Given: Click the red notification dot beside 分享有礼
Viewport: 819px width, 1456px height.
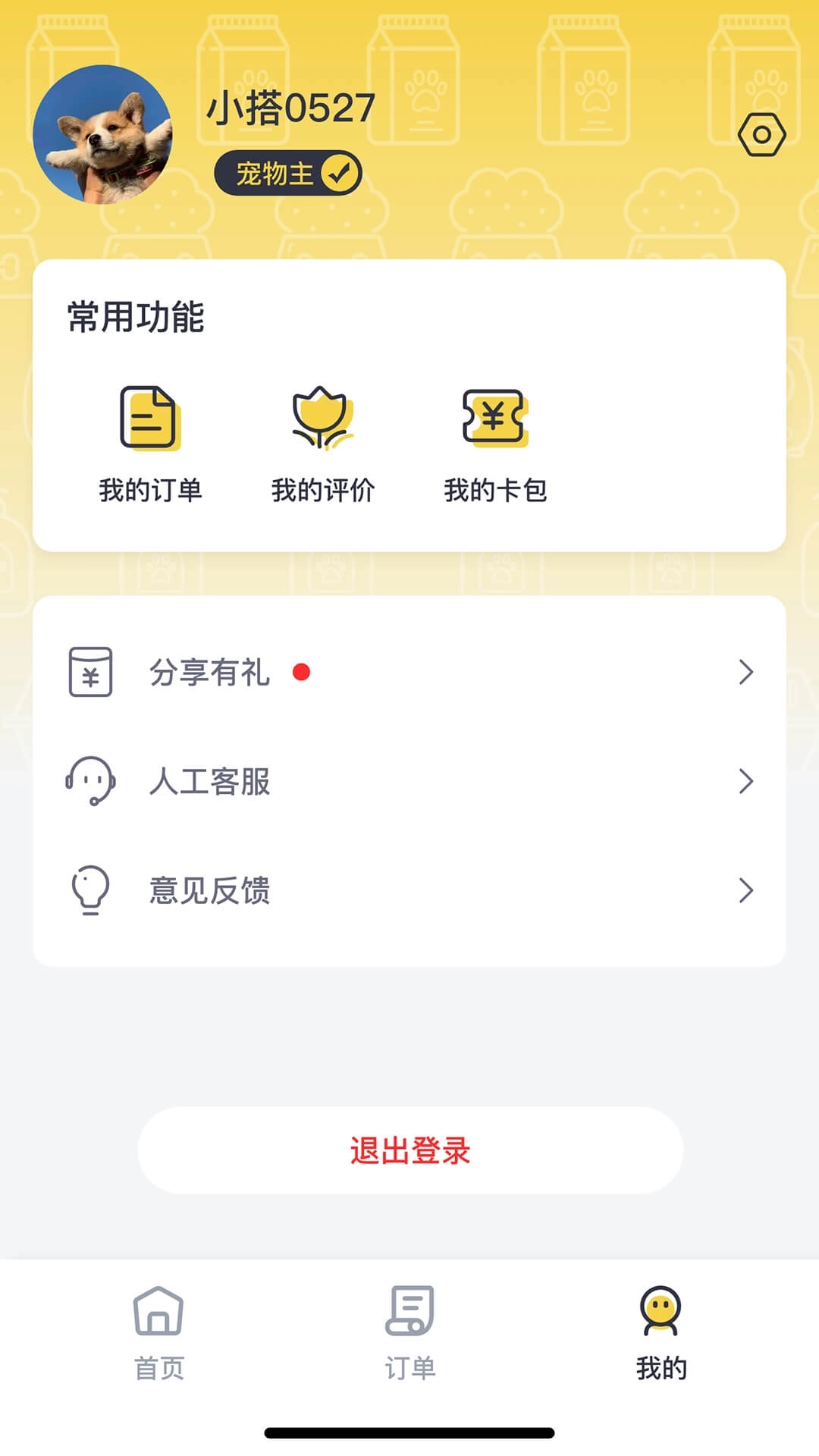Looking at the screenshot, I should (x=303, y=672).
